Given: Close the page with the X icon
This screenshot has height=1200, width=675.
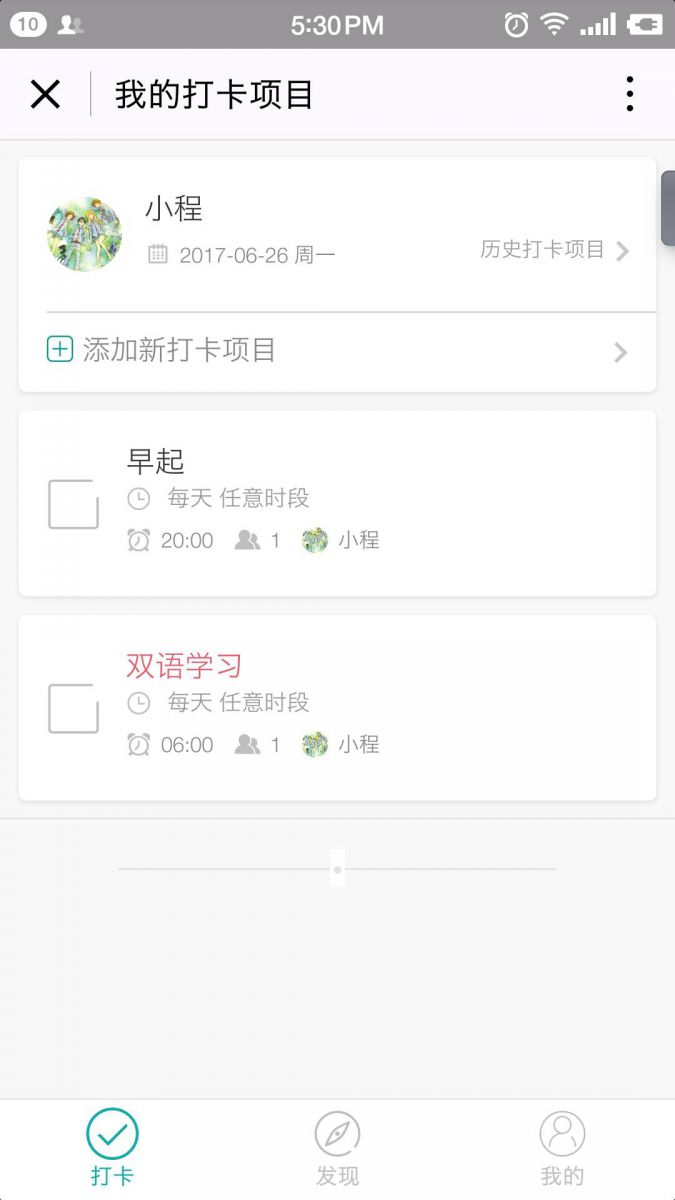Looking at the screenshot, I should click(45, 94).
